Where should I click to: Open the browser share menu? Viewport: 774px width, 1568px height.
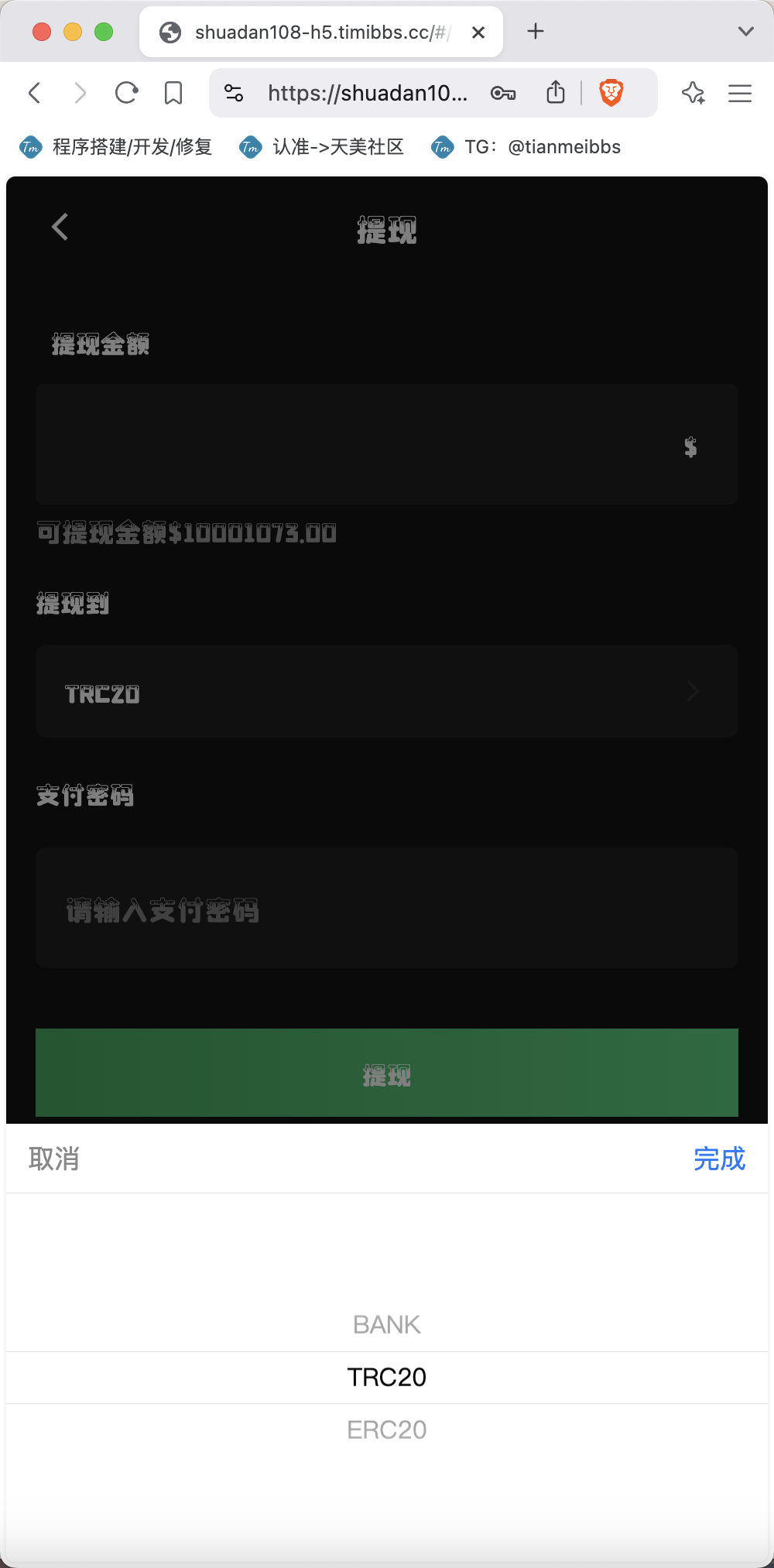(556, 93)
